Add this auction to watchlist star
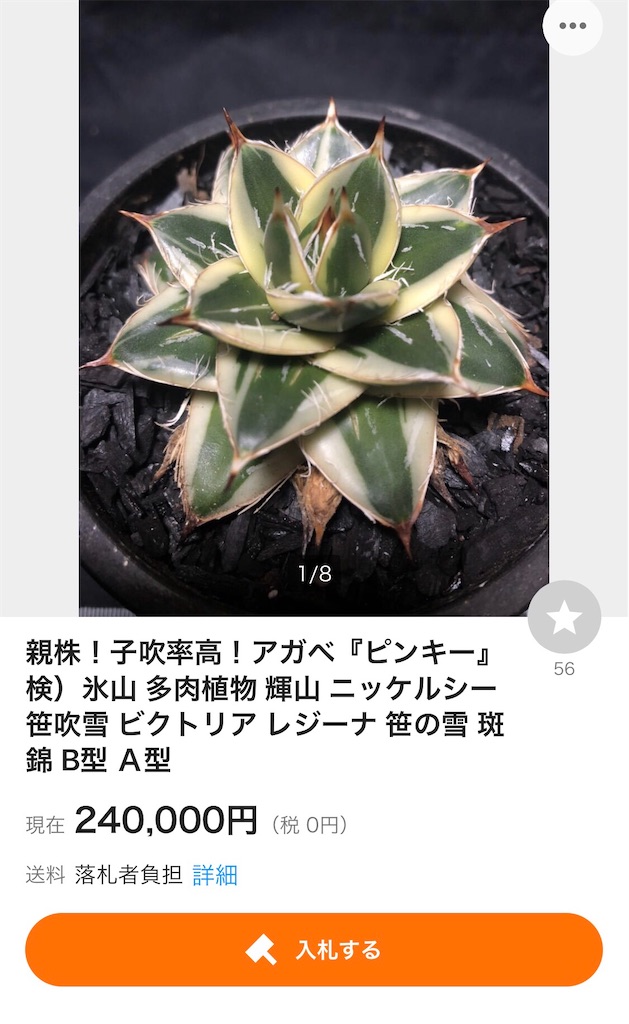629x1024 pixels. tap(564, 617)
